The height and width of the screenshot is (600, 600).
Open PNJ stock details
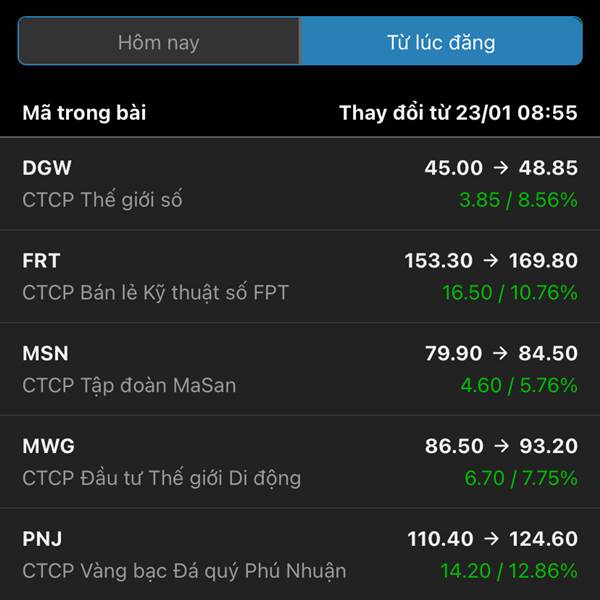click(x=300, y=555)
